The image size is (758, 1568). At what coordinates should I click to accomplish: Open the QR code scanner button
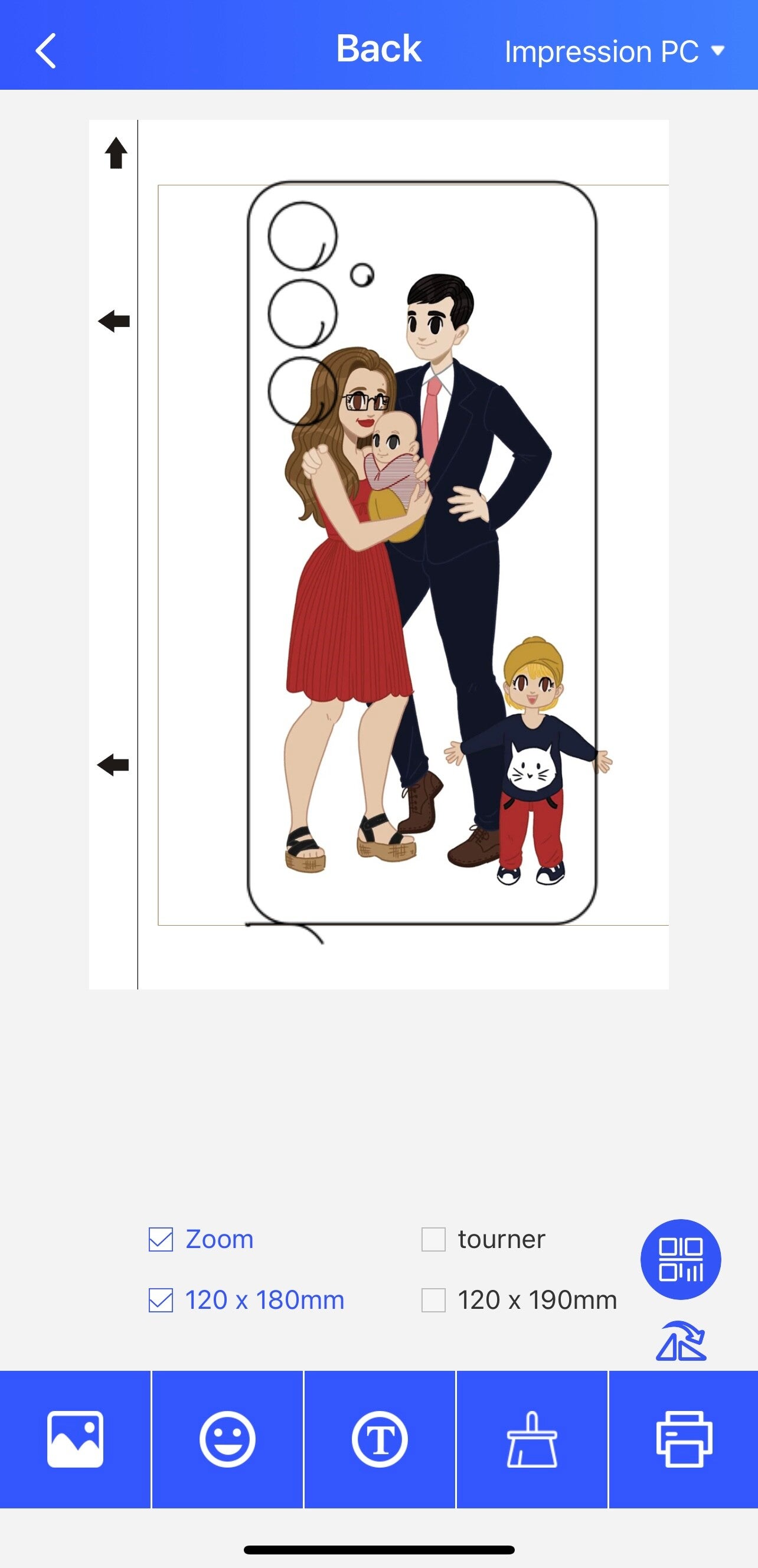681,1259
